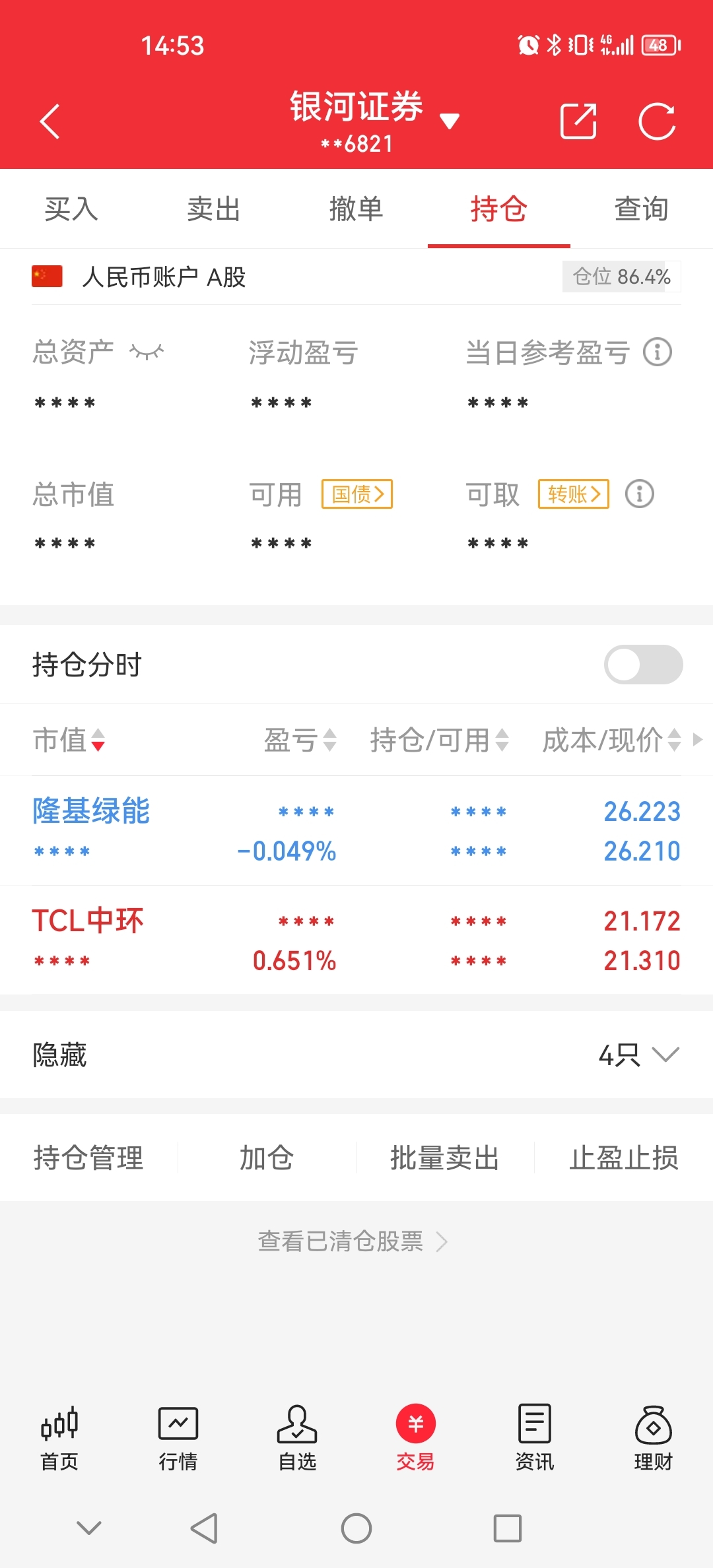Tap the 批量卖出 button
This screenshot has height=1568, width=713.
[x=445, y=1158]
